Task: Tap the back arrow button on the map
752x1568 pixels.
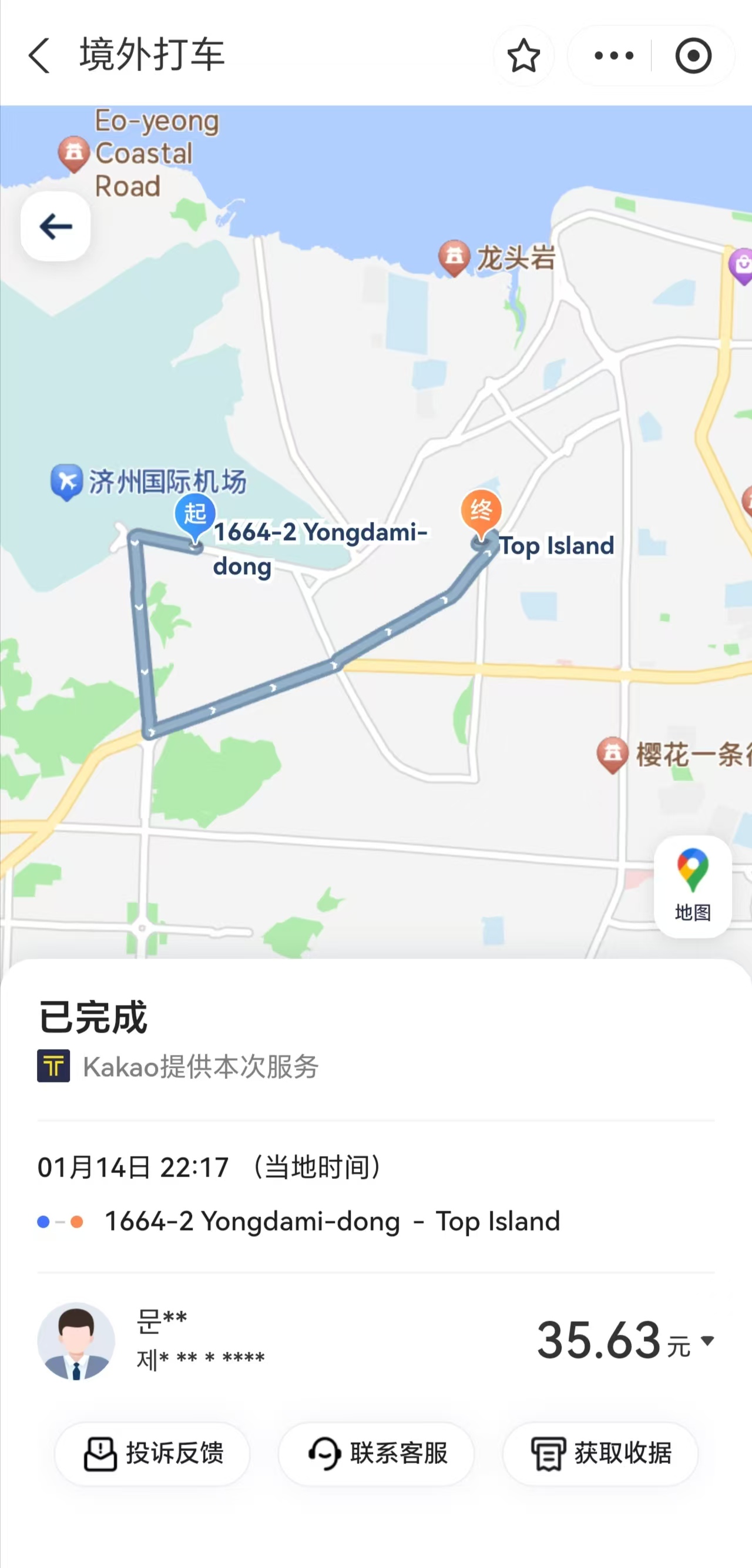Action: [56, 226]
